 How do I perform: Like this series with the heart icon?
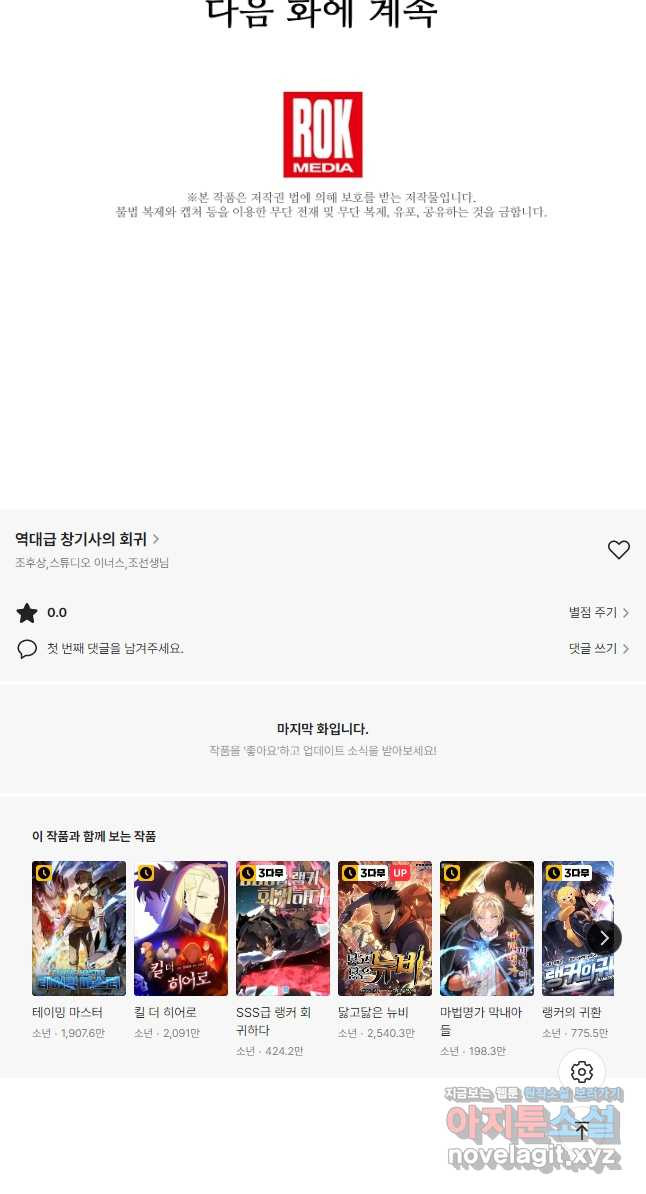618,550
